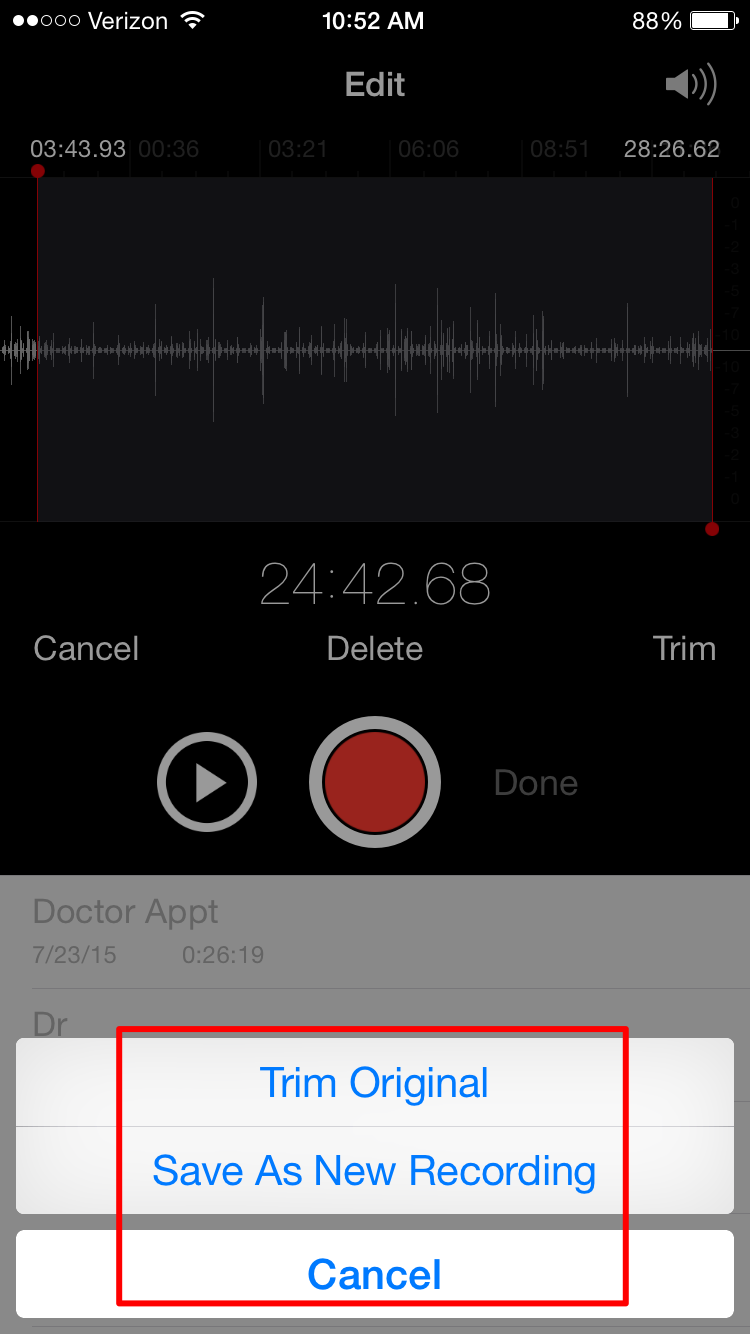The image size is (750, 1334).
Task: Select Save As New Recording
Action: click(375, 1170)
